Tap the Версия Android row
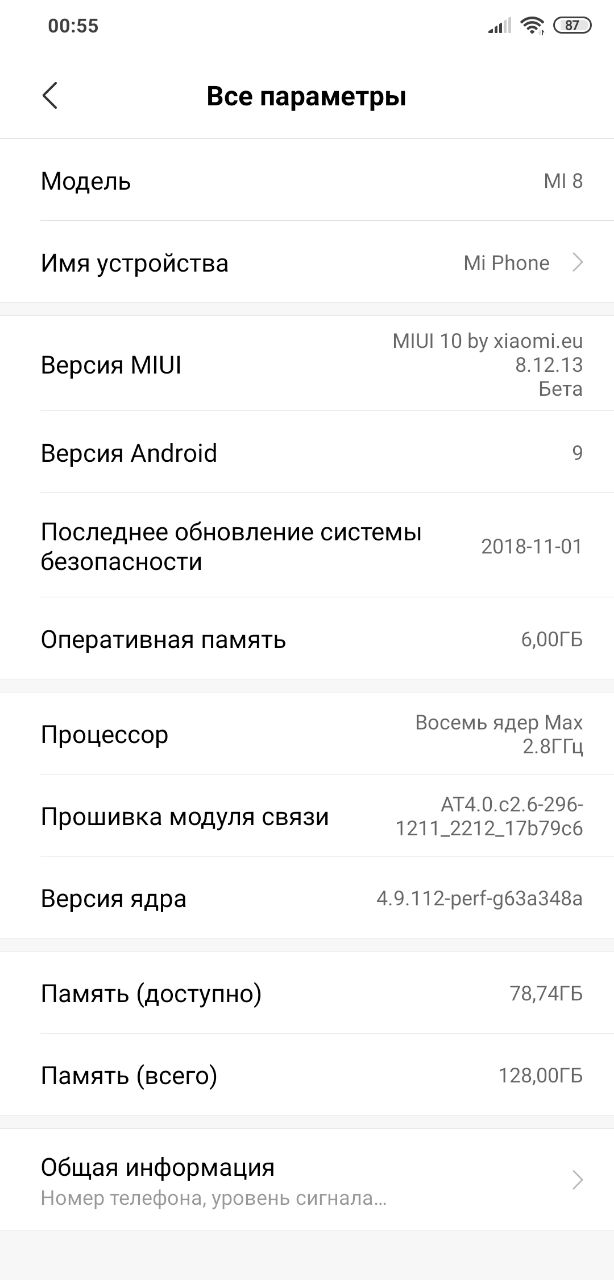 tap(307, 453)
